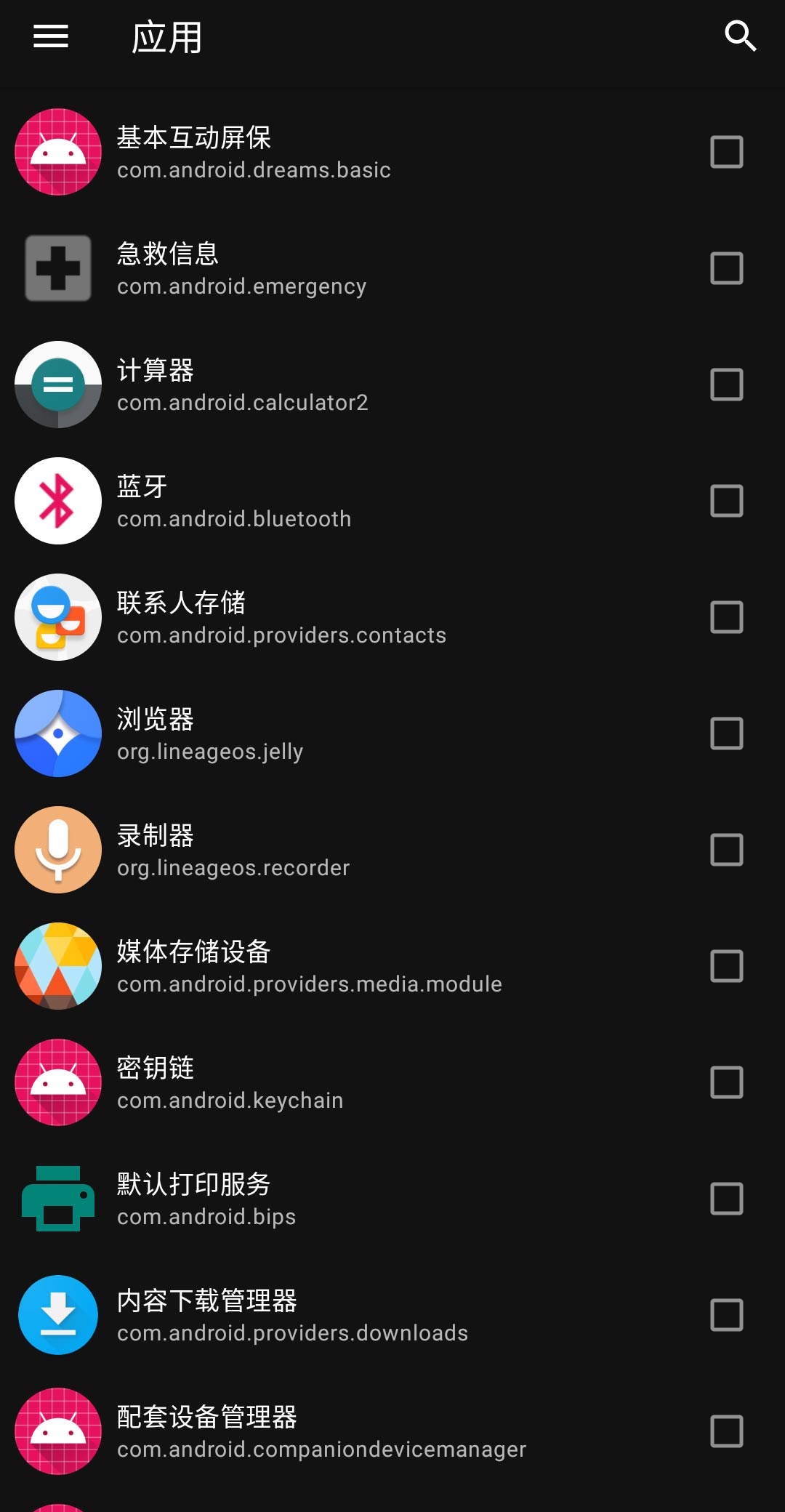
Task: Open the navigation drawer menu
Action: pyautogui.click(x=49, y=35)
